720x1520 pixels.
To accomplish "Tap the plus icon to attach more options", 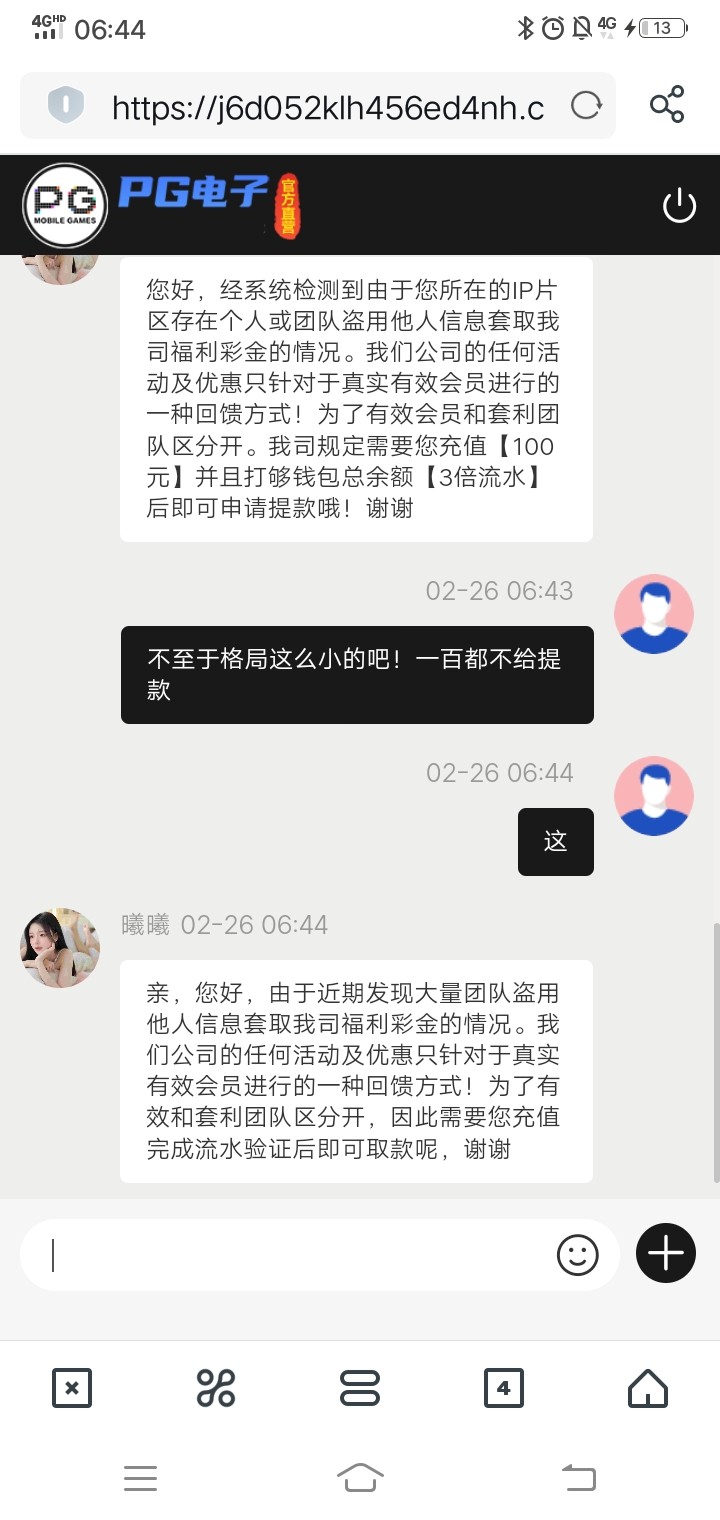I will point(664,1253).
